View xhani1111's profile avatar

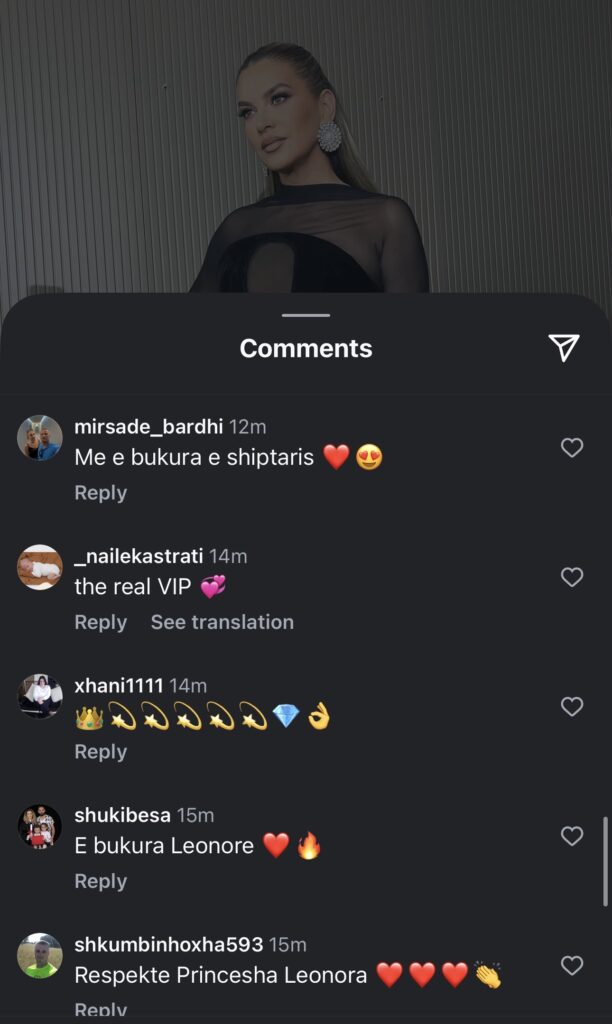click(x=40, y=696)
